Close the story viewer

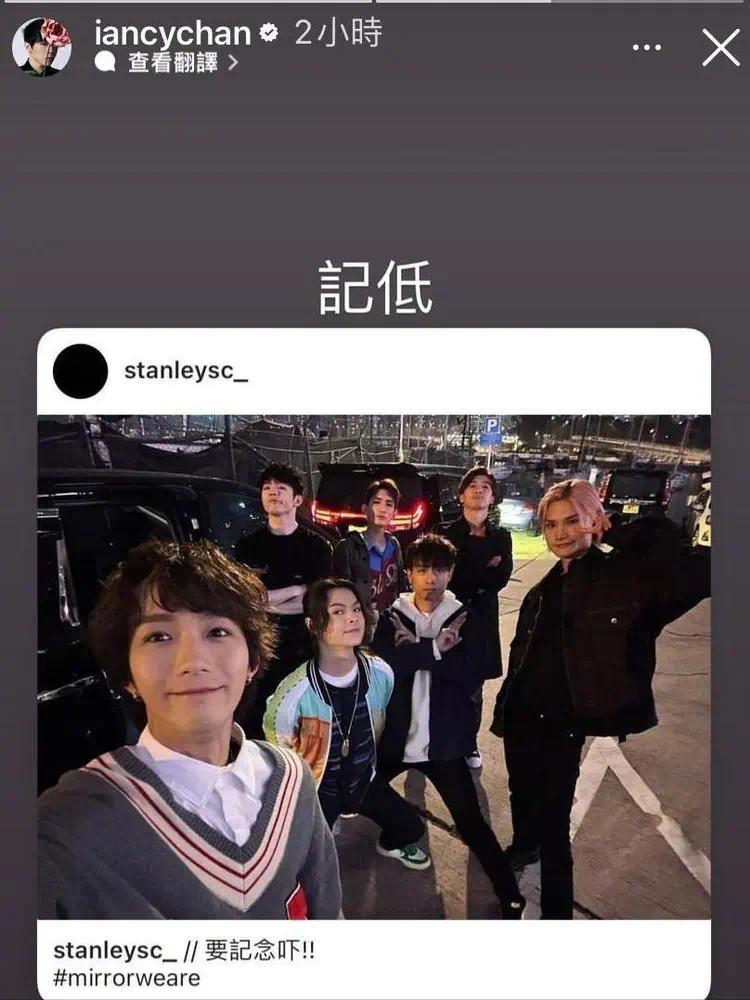point(720,47)
